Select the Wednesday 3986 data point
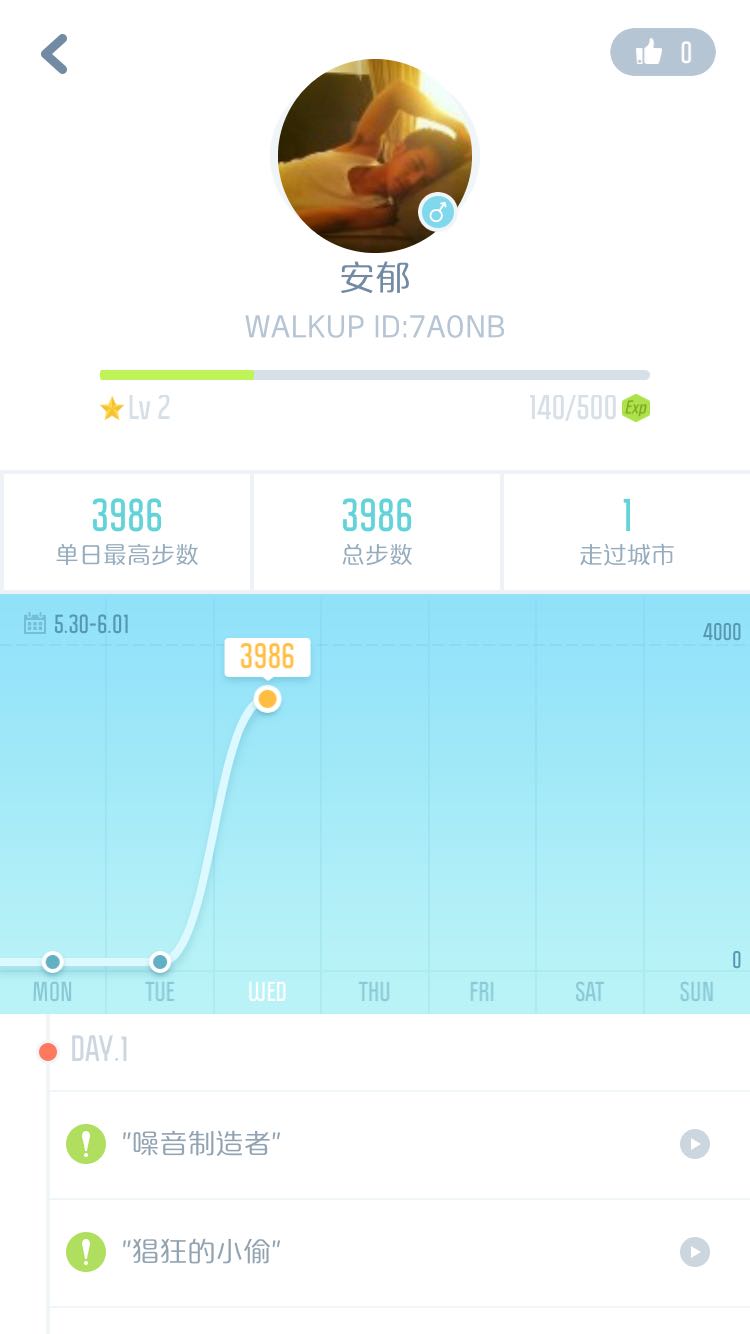Viewport: 750px width, 1334px height. pos(267,698)
